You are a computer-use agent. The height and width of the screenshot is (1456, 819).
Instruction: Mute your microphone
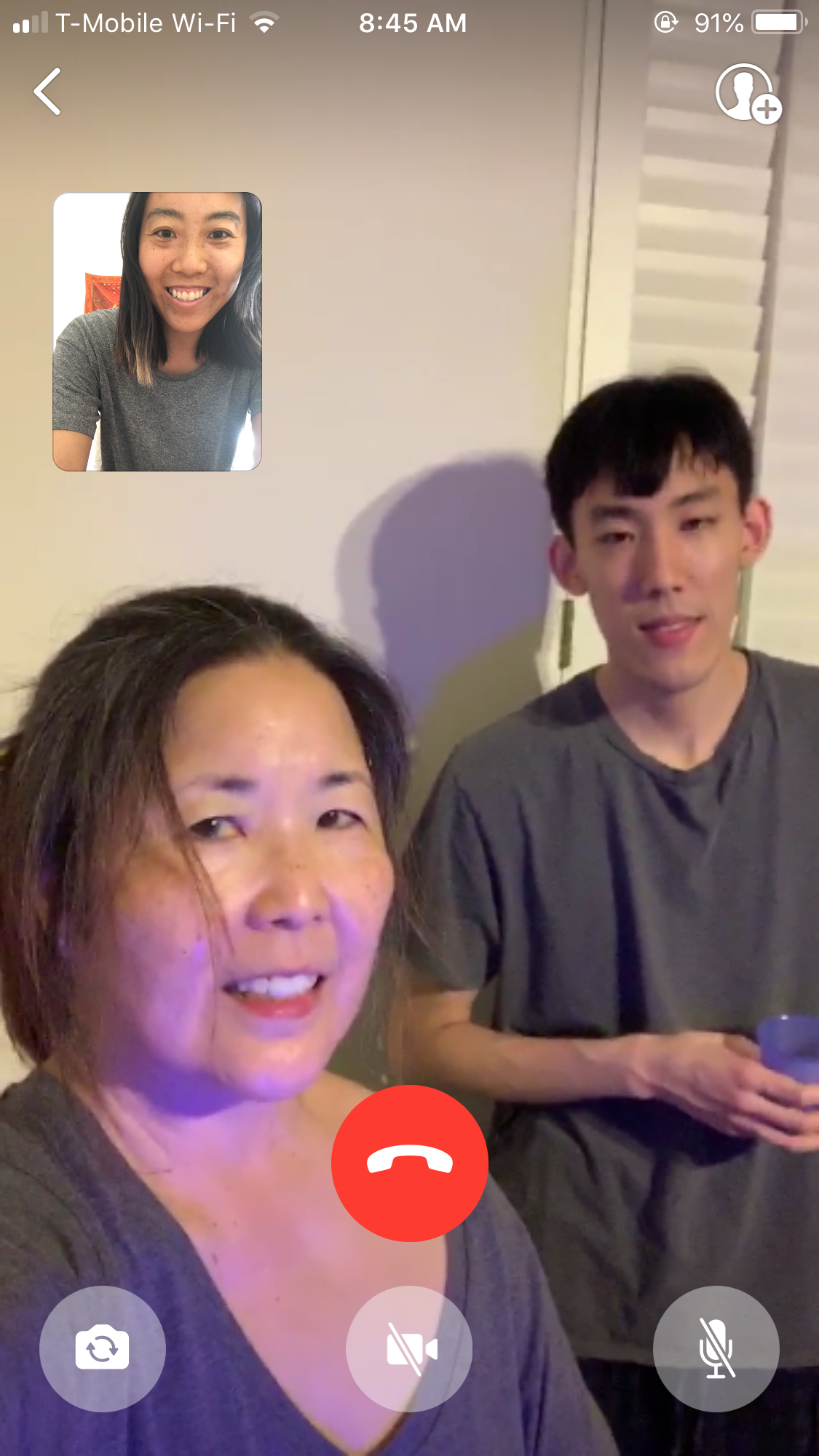(x=716, y=1348)
